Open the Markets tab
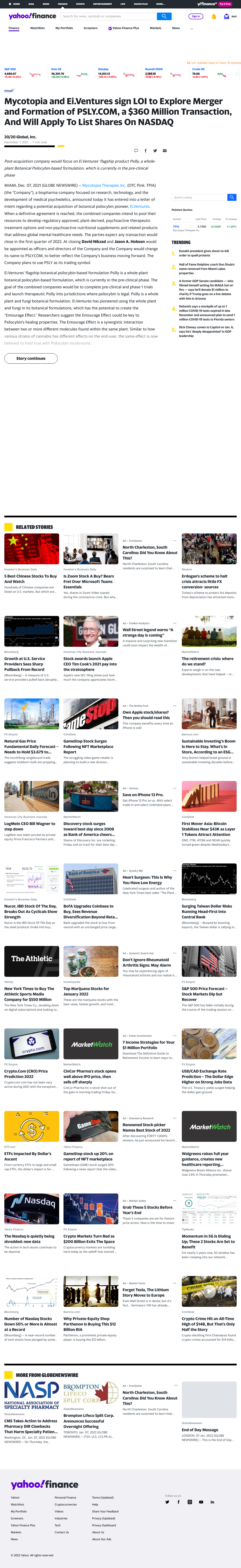 155,28
